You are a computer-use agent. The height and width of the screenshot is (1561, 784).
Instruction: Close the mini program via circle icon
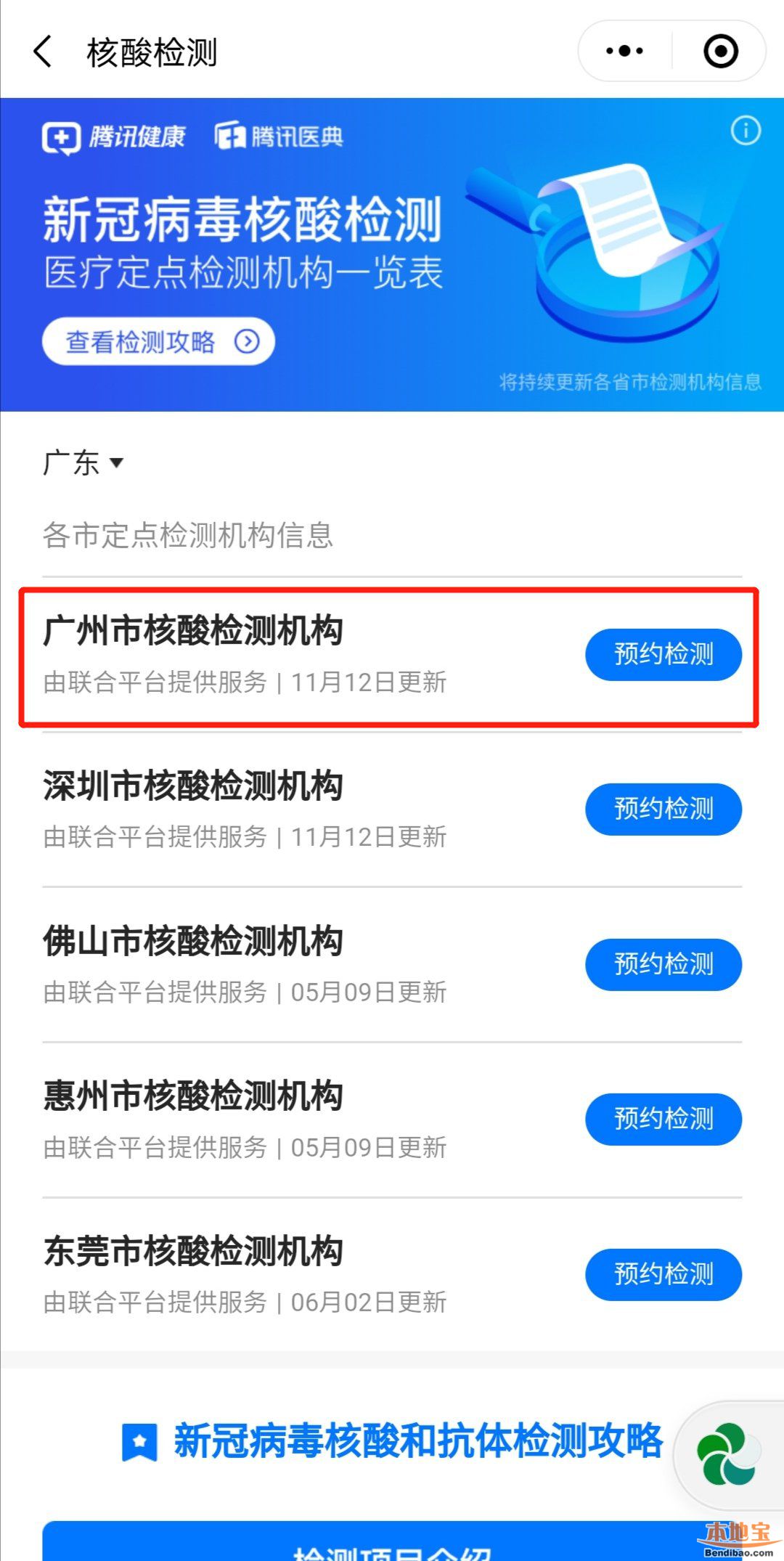pyautogui.click(x=720, y=52)
